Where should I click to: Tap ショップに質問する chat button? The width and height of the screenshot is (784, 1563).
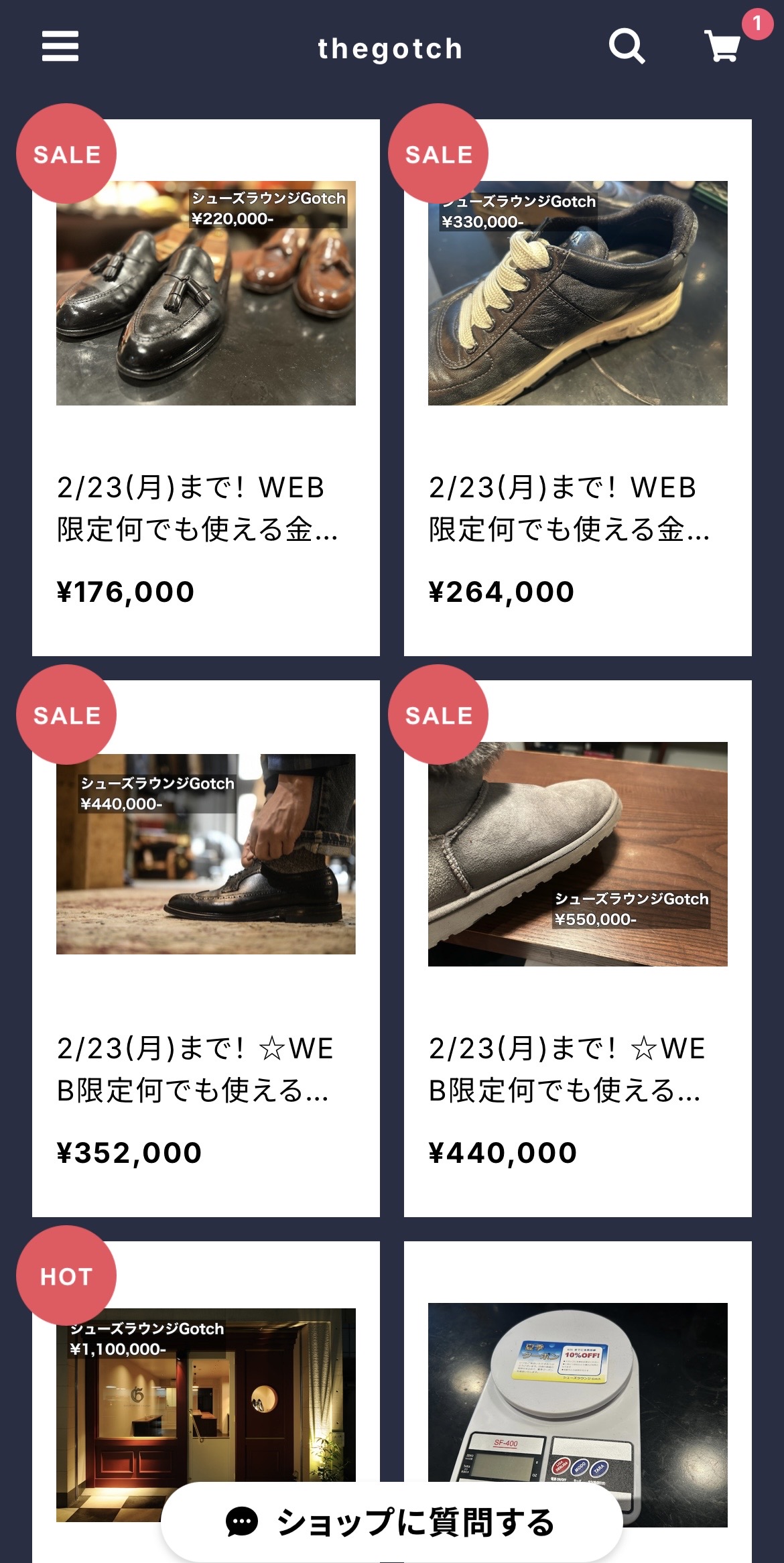pos(392,1523)
